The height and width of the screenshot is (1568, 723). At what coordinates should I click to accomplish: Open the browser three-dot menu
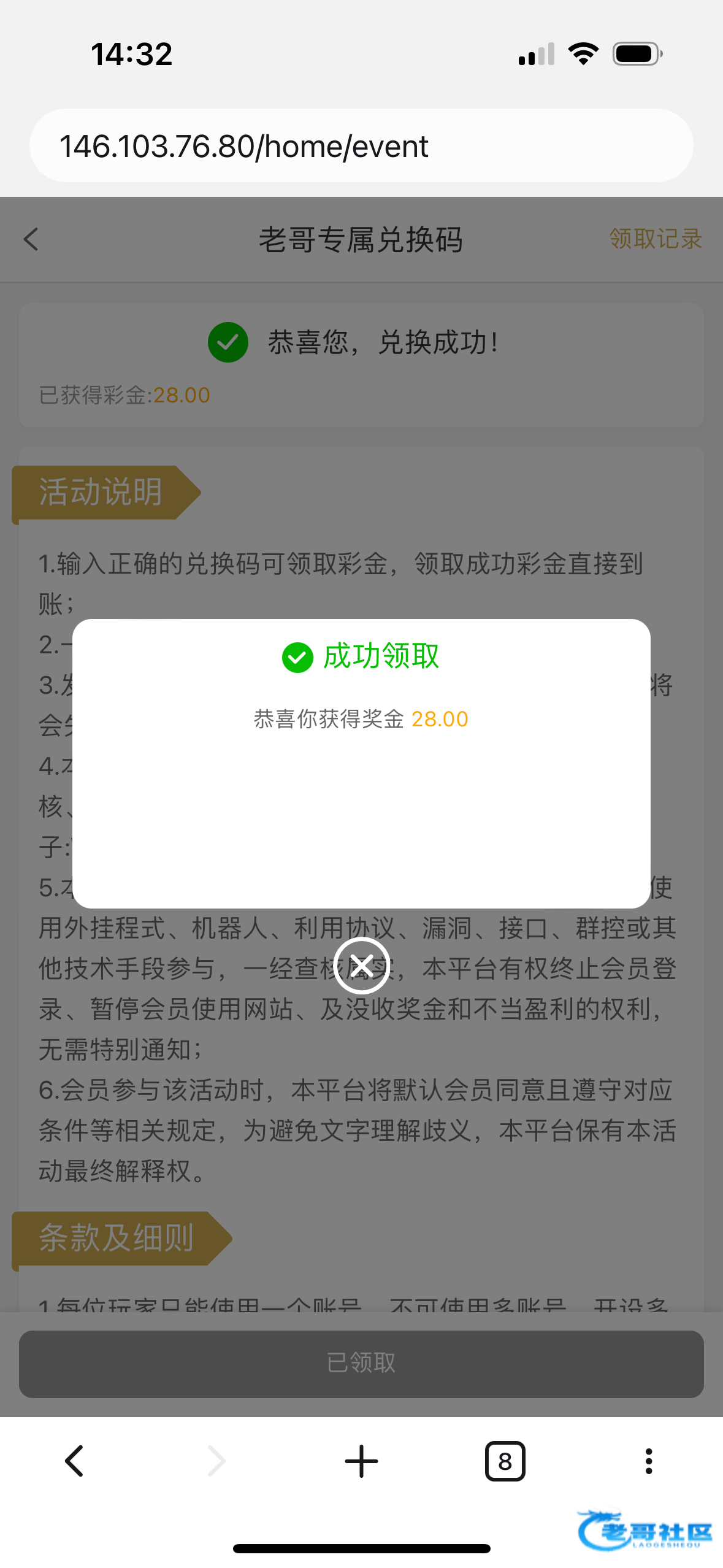point(649,1461)
